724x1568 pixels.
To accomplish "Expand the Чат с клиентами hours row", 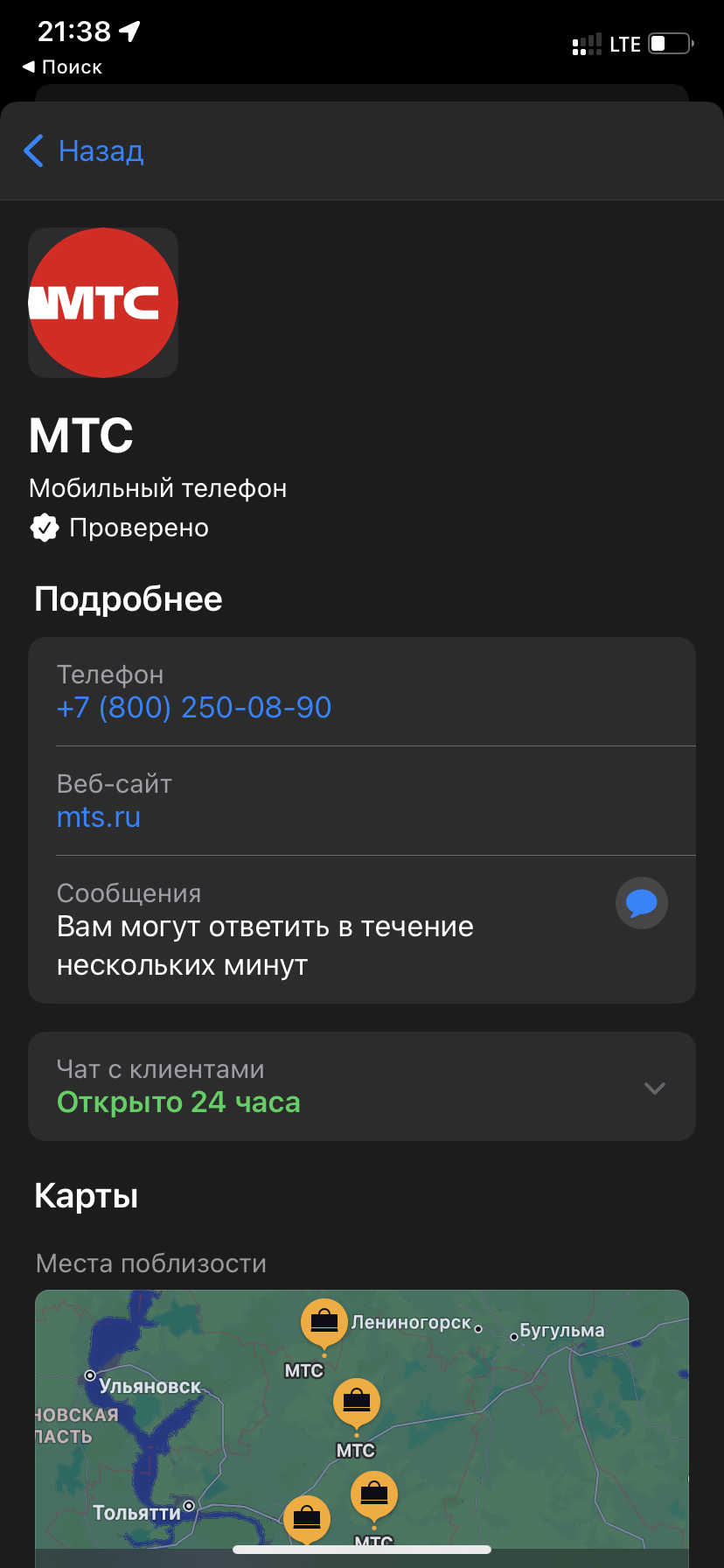I will pos(362,1086).
